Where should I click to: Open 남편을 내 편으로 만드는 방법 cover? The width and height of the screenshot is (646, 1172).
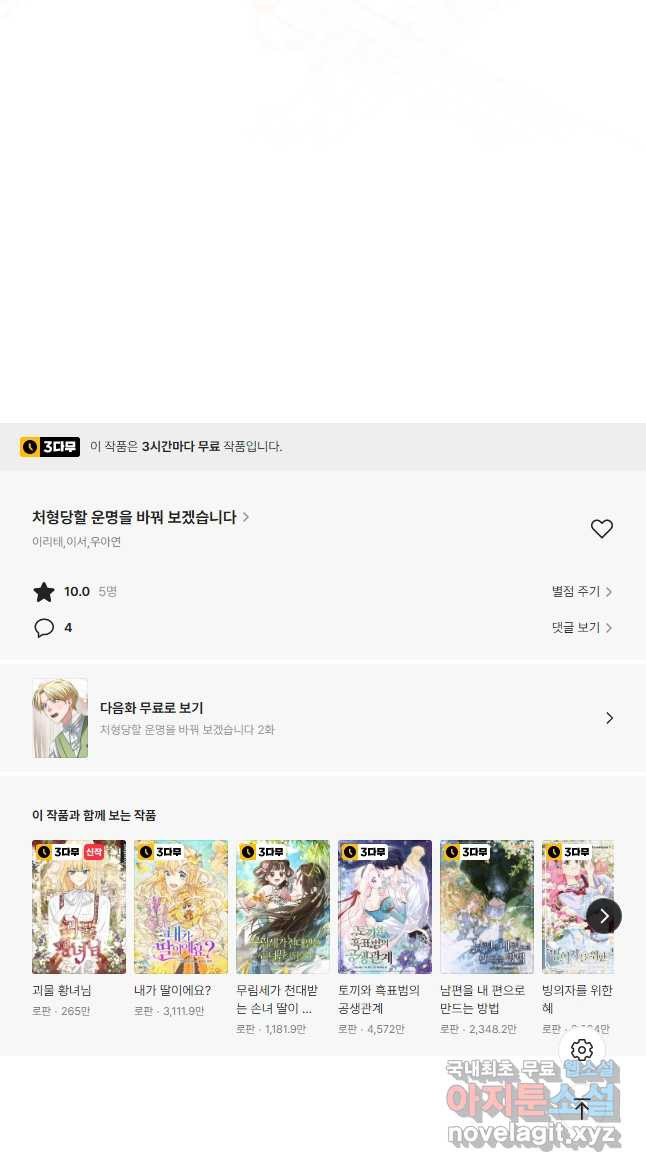(x=487, y=907)
